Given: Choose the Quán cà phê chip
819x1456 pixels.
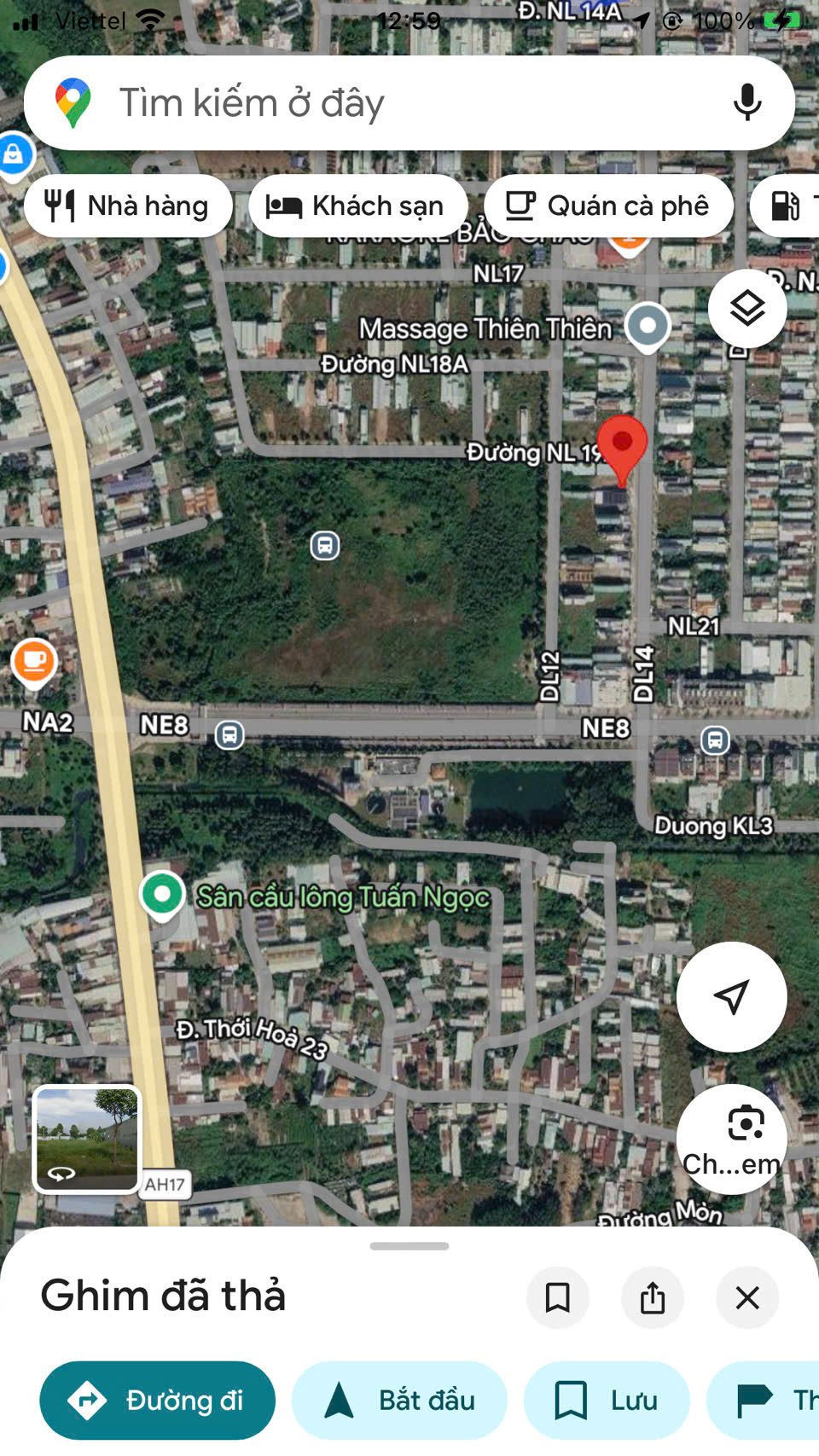Looking at the screenshot, I should [608, 206].
